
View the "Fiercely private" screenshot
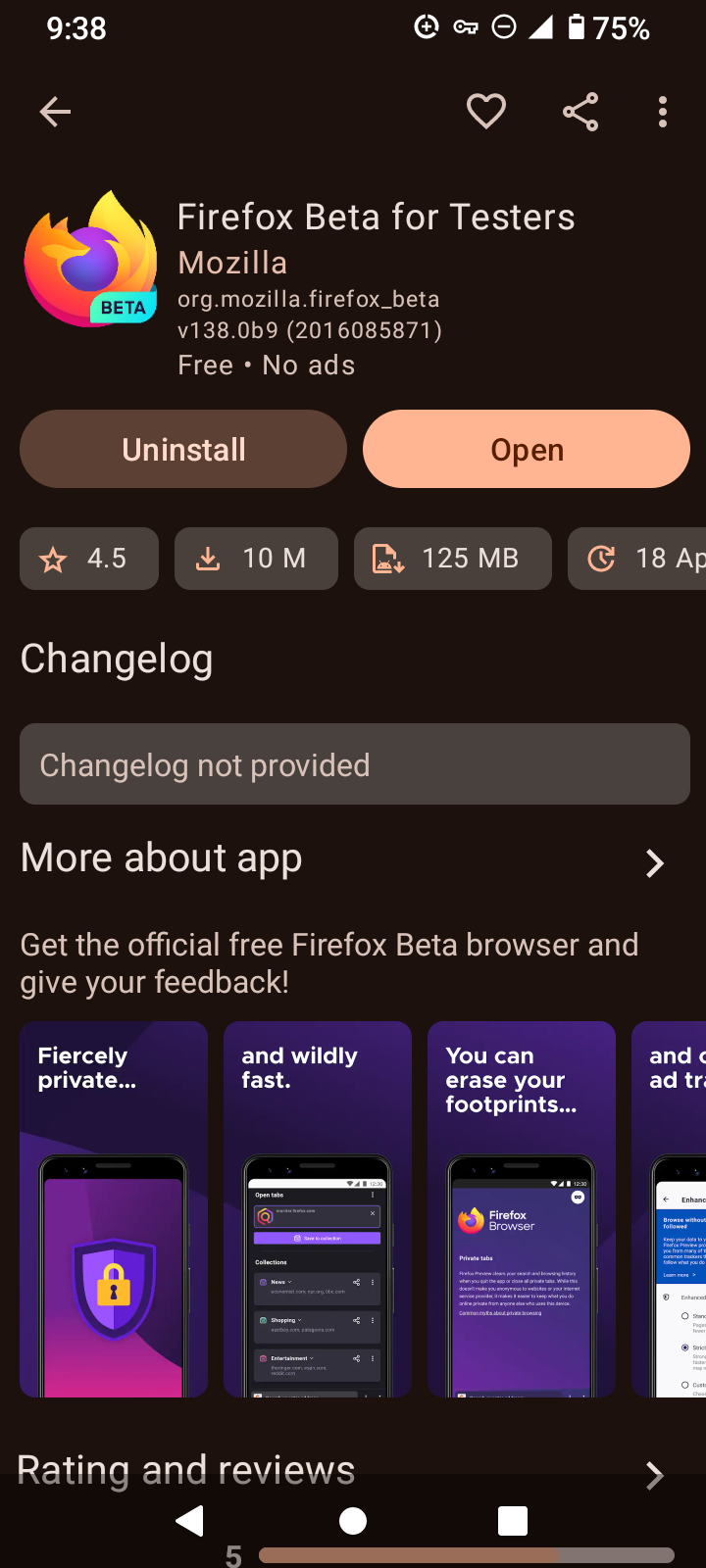point(114,1209)
